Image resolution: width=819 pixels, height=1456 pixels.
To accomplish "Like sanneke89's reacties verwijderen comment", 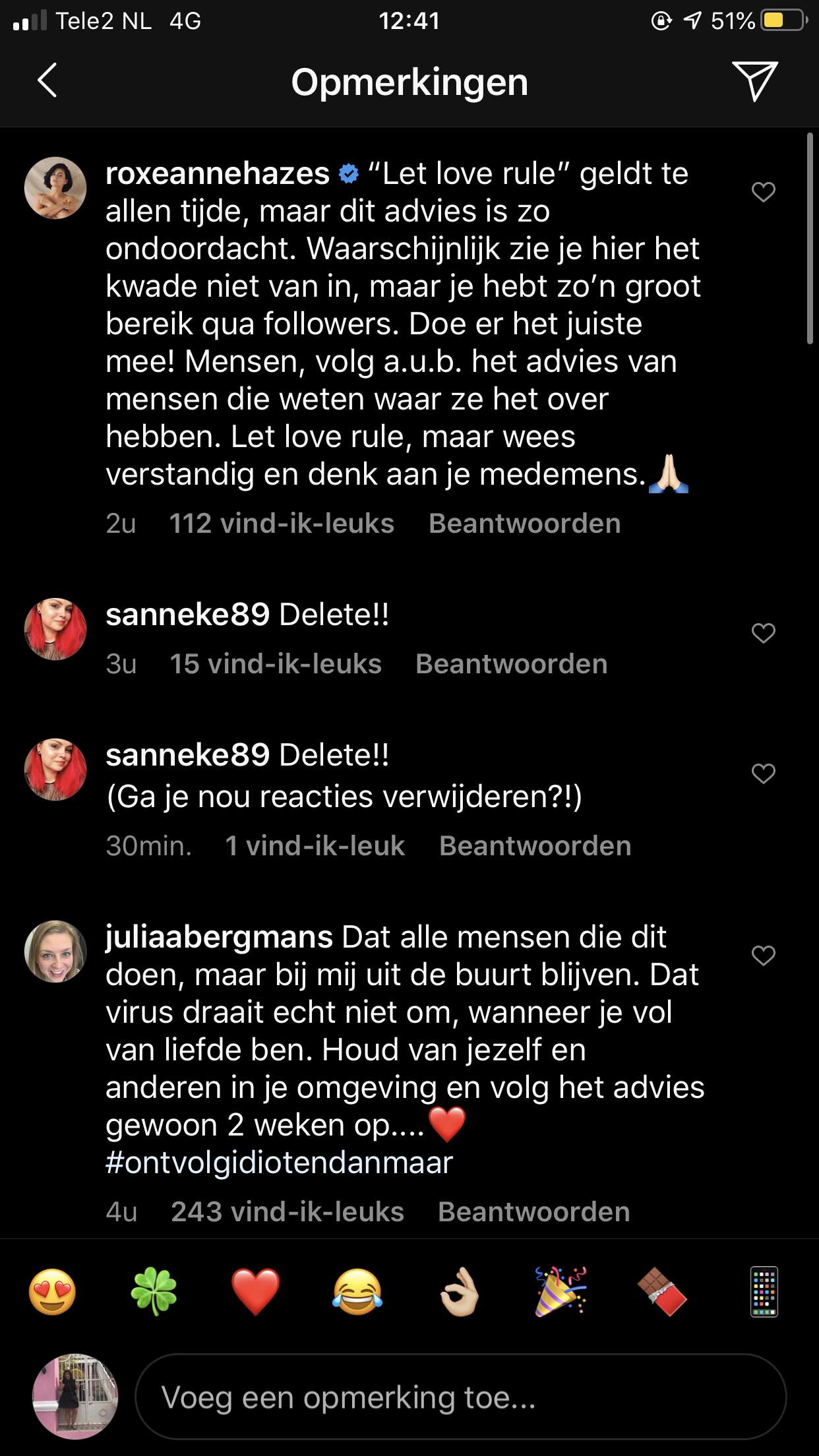I will [763, 773].
